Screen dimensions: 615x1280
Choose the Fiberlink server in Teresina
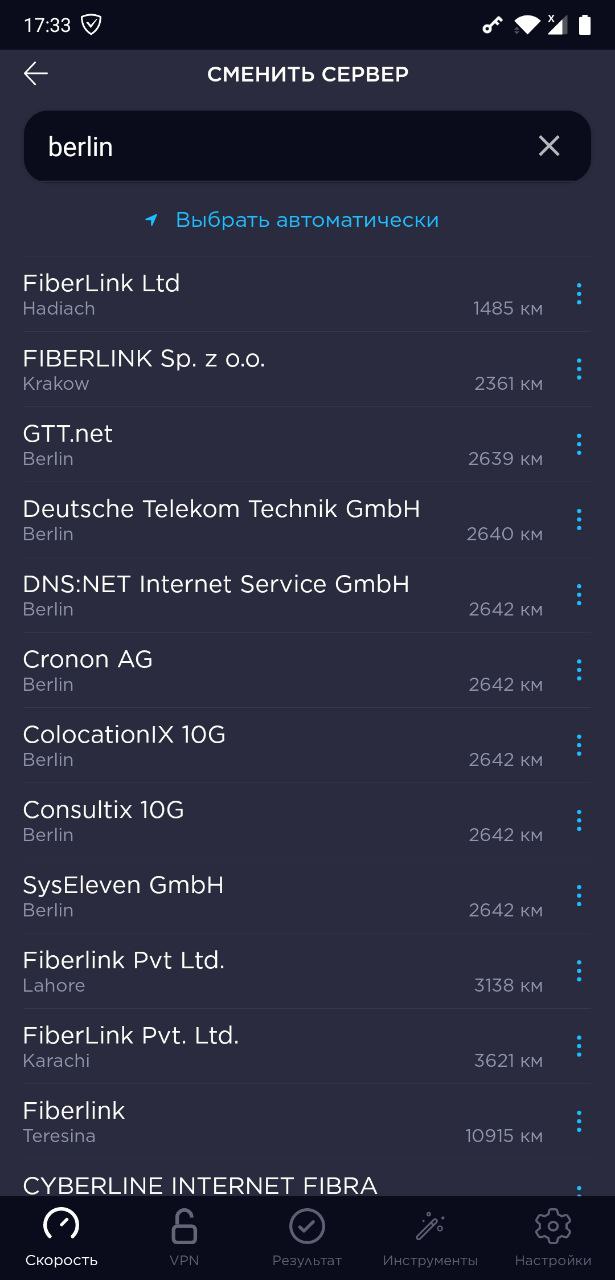pyautogui.click(x=283, y=1122)
